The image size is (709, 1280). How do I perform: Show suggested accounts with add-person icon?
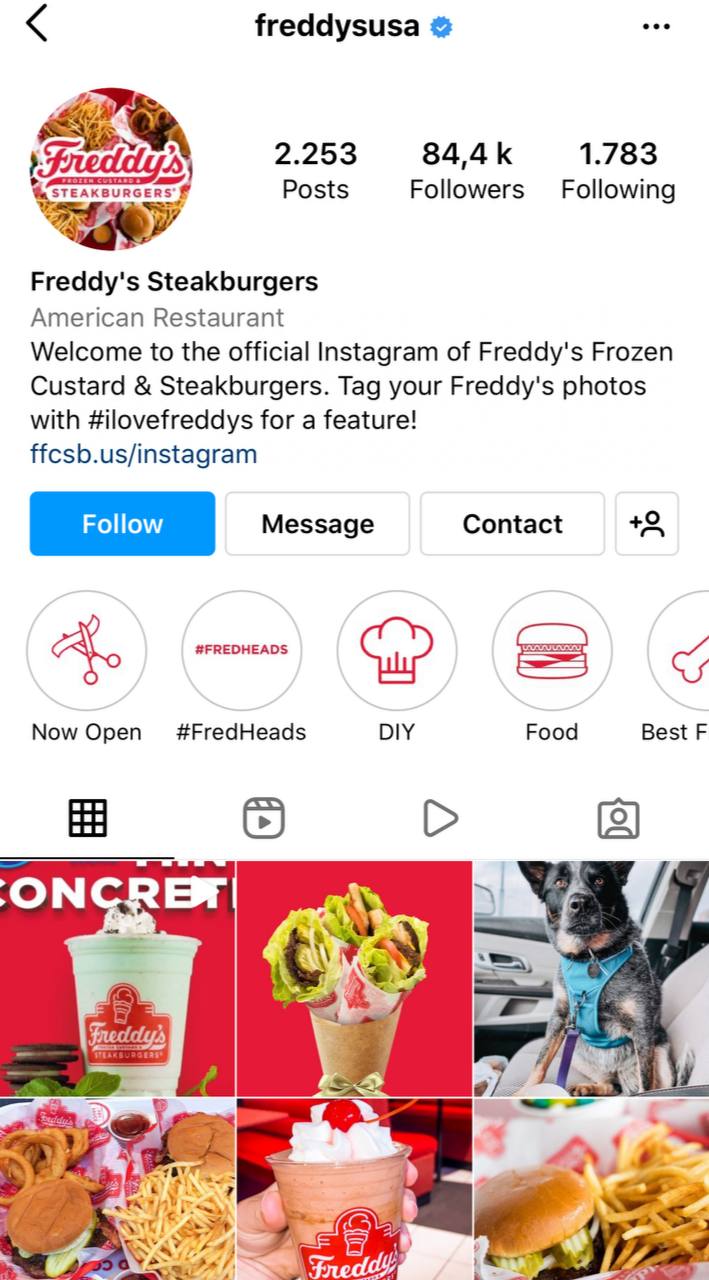pyautogui.click(x=647, y=523)
